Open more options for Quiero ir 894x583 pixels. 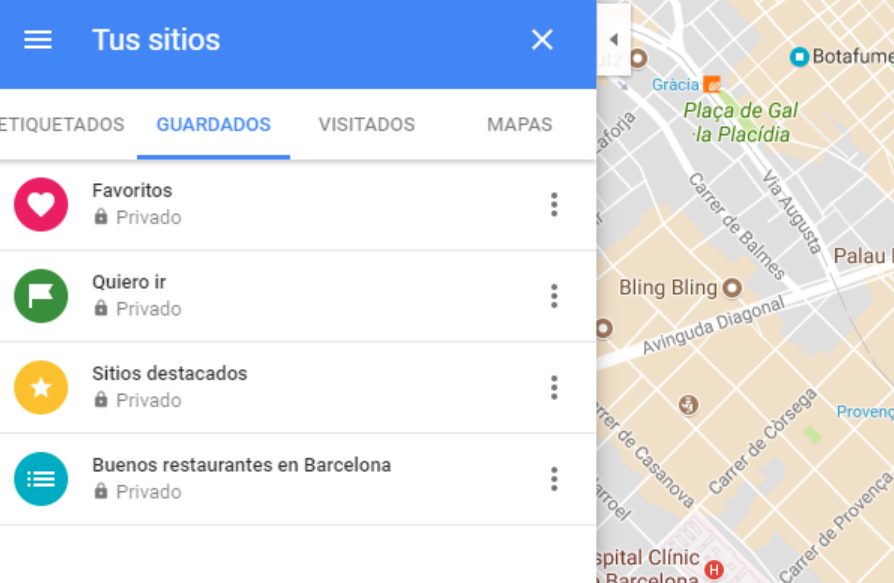[553, 296]
